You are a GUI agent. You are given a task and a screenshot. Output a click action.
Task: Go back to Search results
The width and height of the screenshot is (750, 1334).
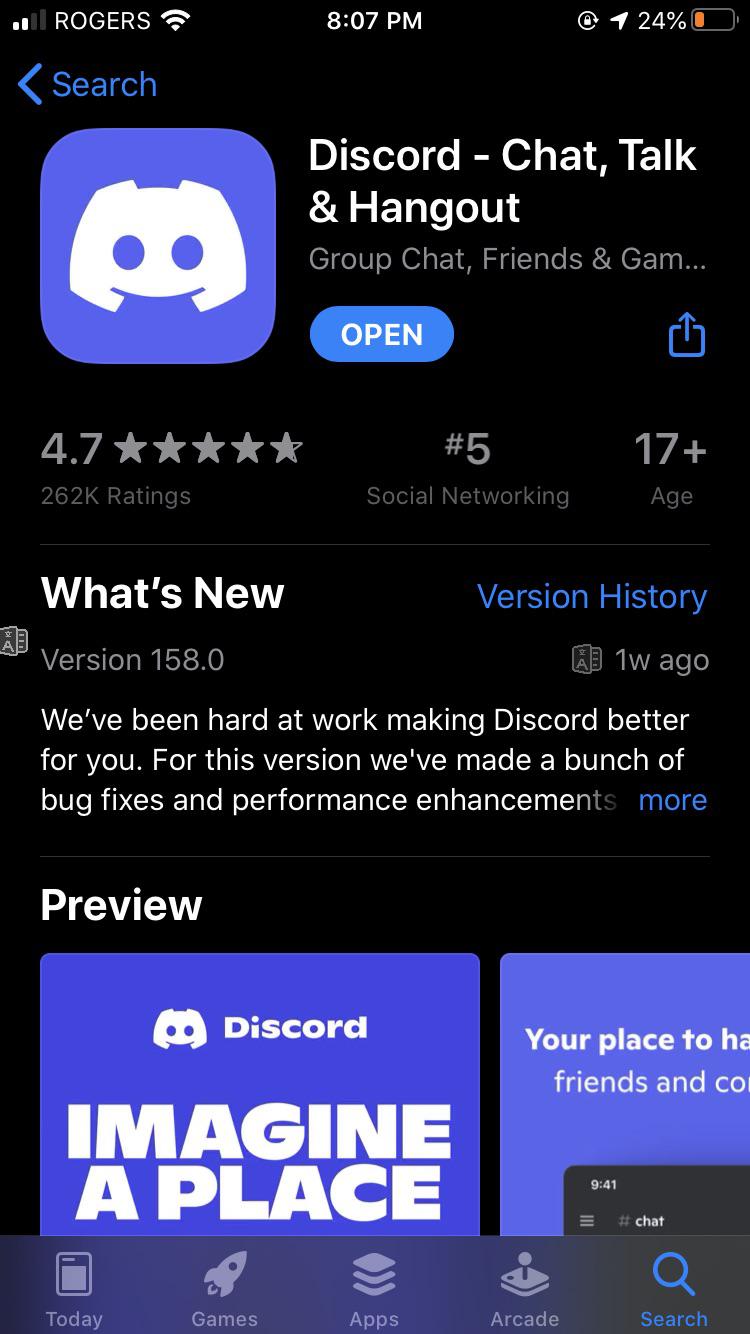click(88, 85)
